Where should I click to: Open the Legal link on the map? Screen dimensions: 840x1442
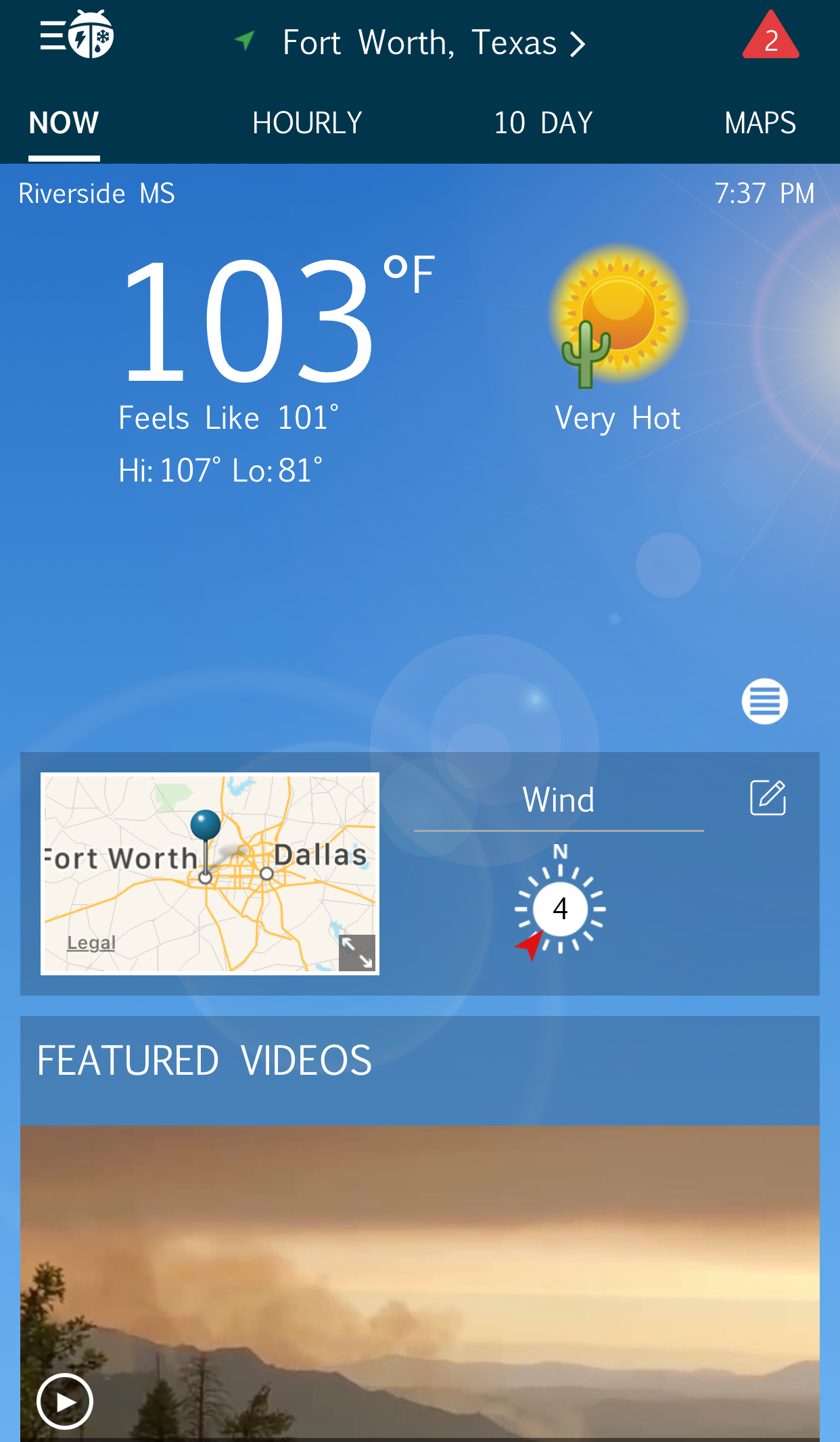[91, 942]
